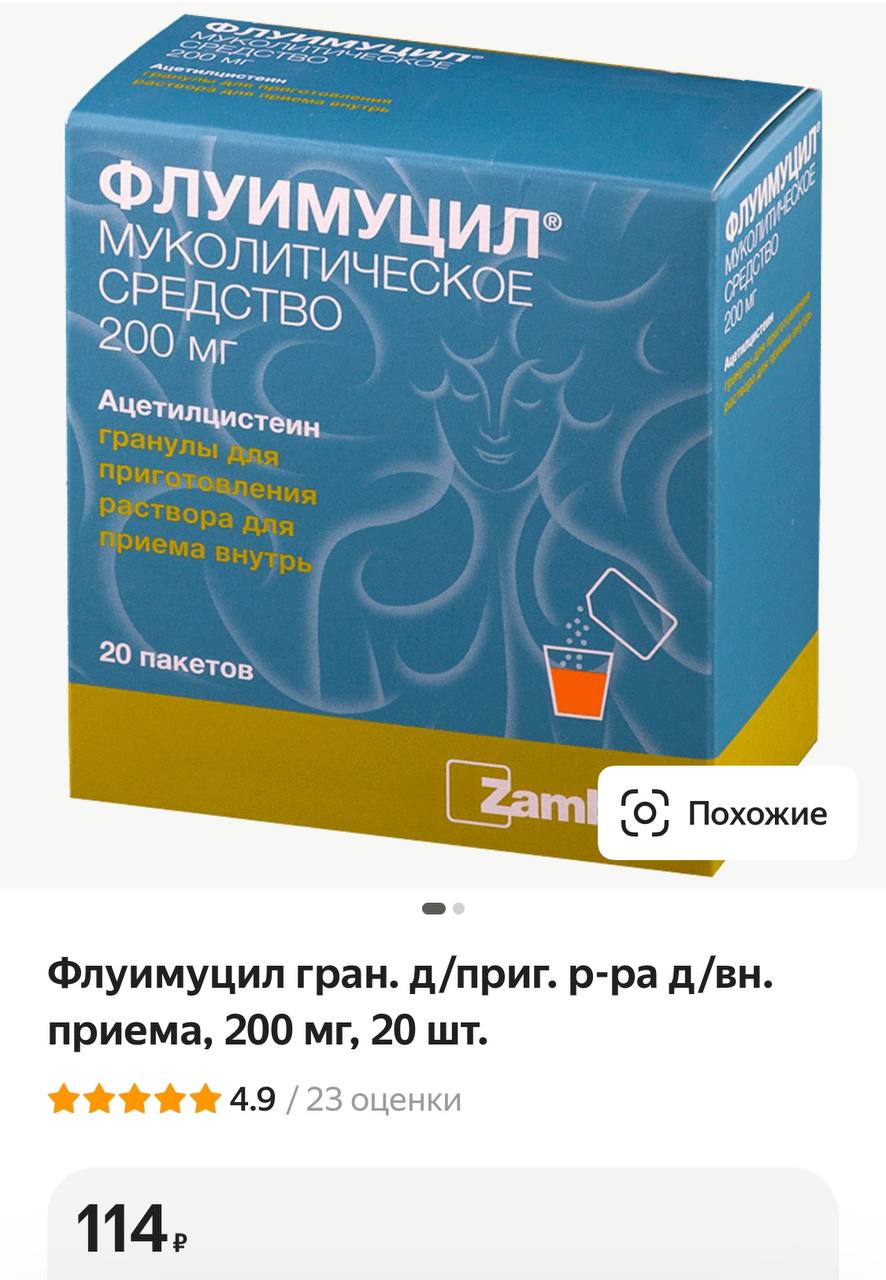Image resolution: width=886 pixels, height=1280 pixels.
Task: Tap the image page indicator dots
Action: [443, 909]
